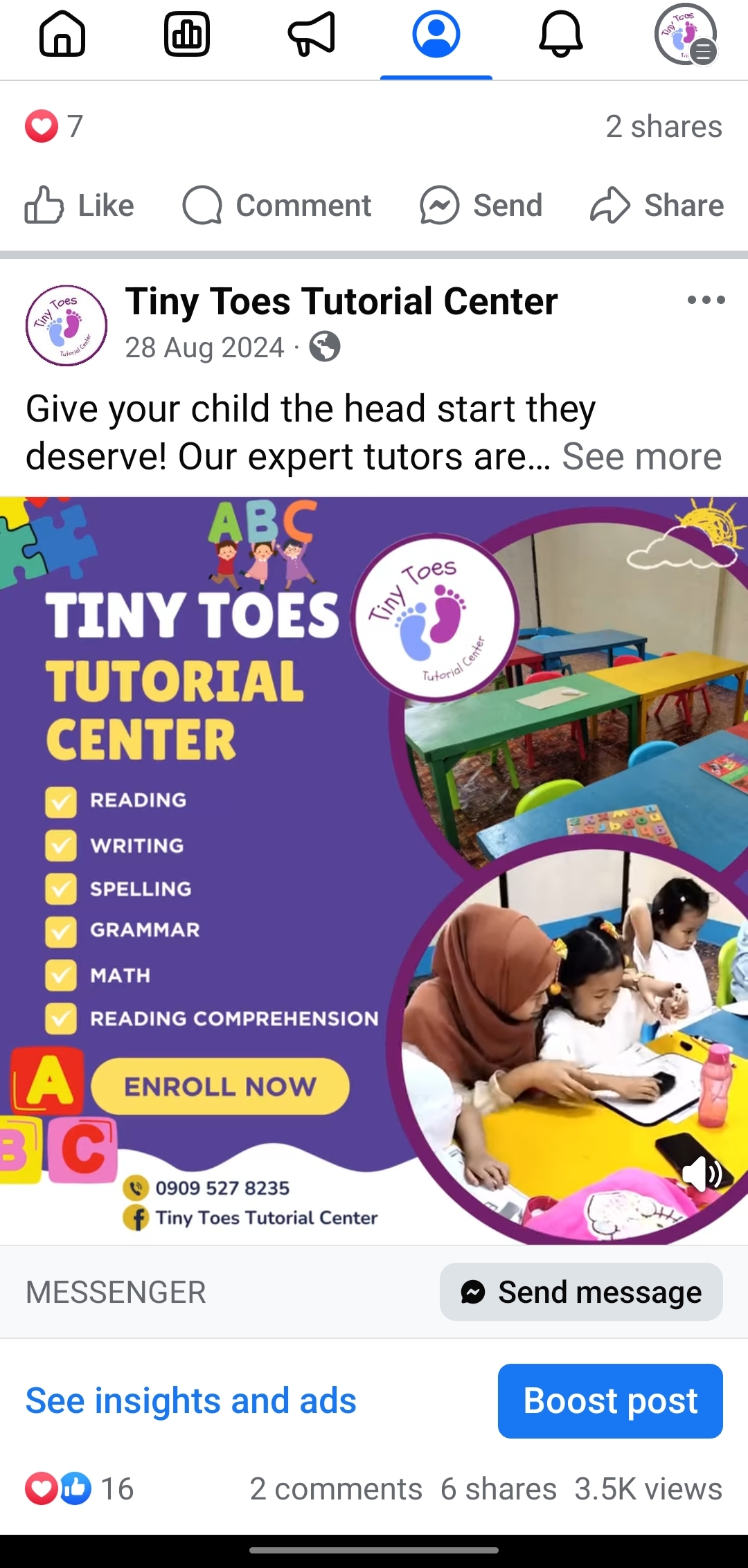Comment on the upper post
The height and width of the screenshot is (1568, 748).
tap(277, 206)
